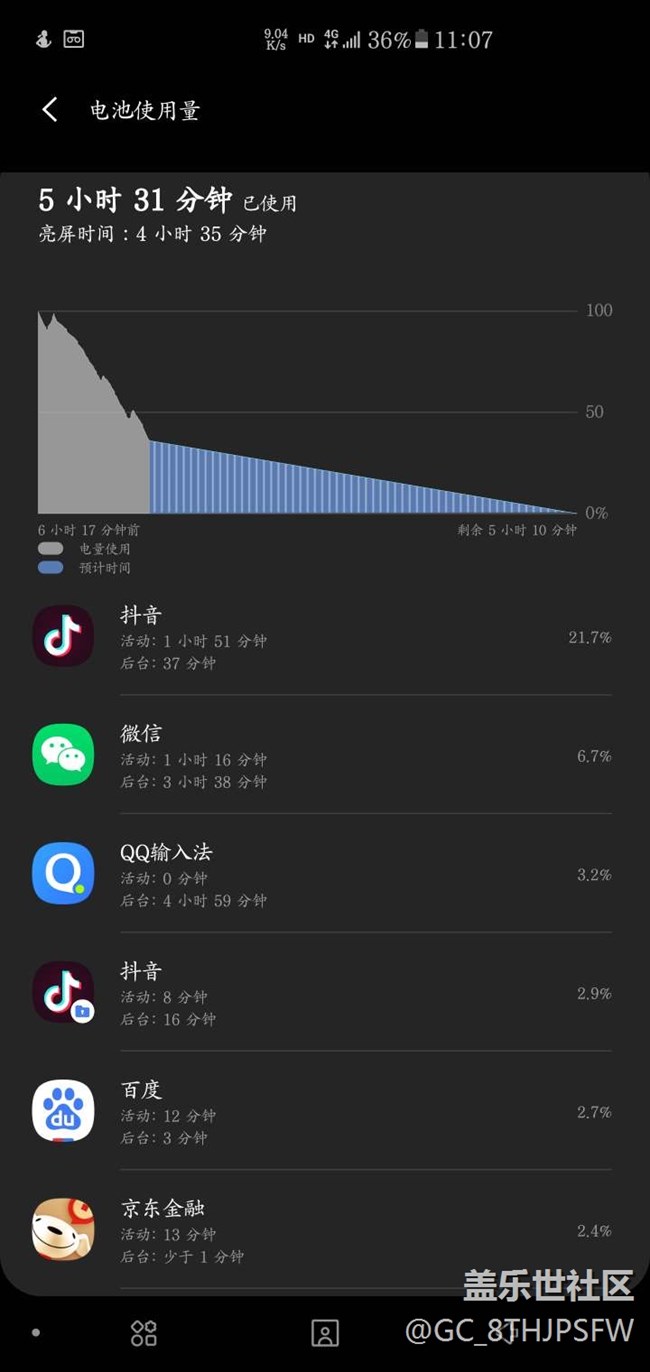Open QQ输入法 battery usage details

[x=320, y=874]
